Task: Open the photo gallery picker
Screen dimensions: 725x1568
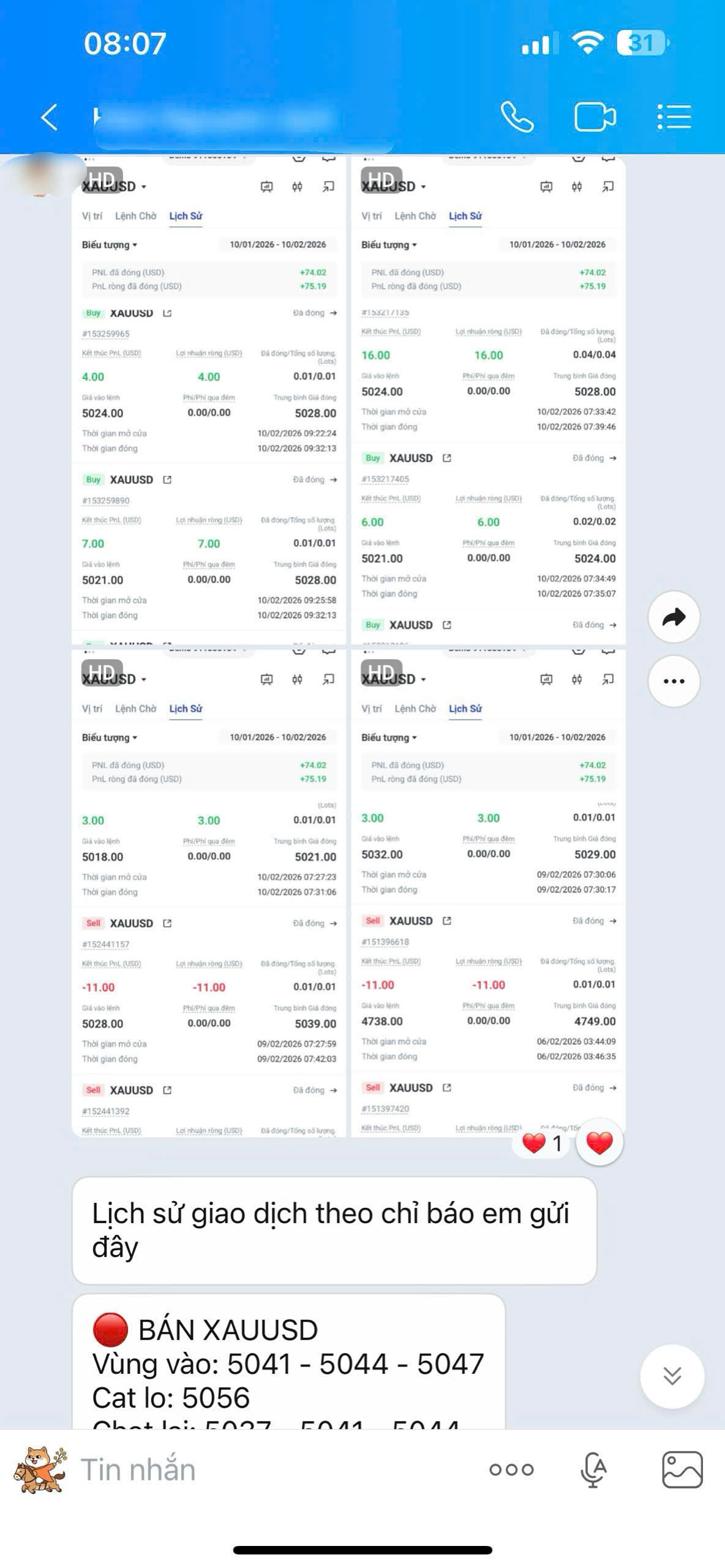Action: [x=682, y=1470]
